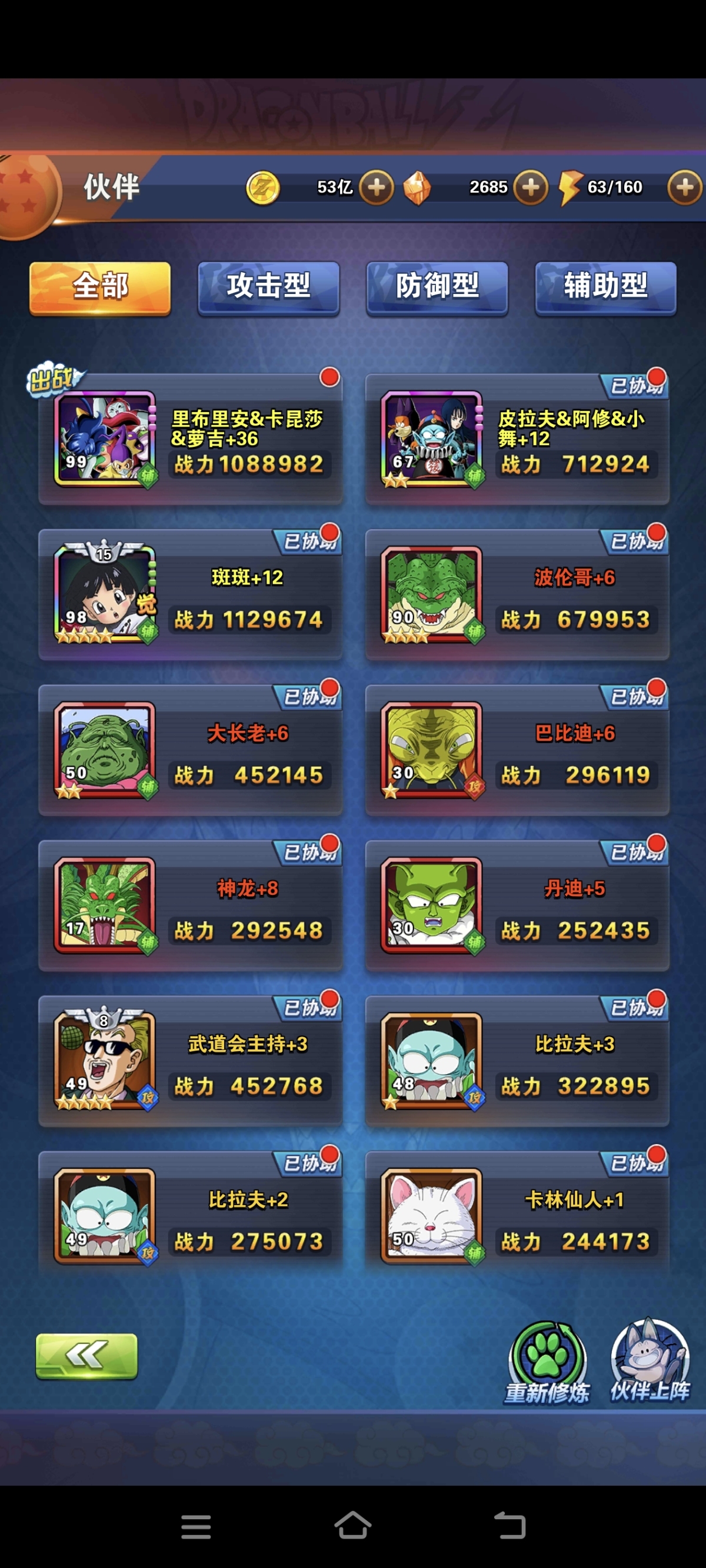The image size is (706, 1568).
Task: Open the 神龙+8 partner card
Action: 190,907
